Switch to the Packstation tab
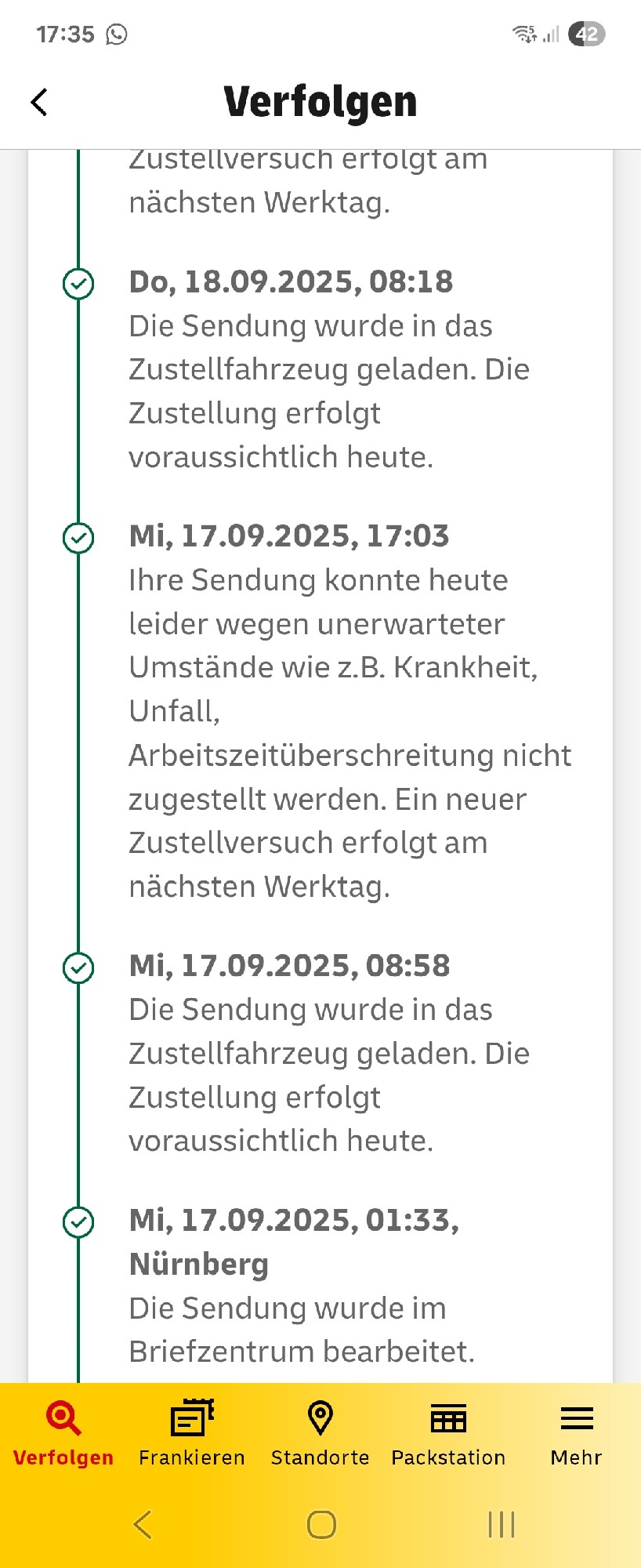The width and height of the screenshot is (641, 1568). (x=448, y=1435)
